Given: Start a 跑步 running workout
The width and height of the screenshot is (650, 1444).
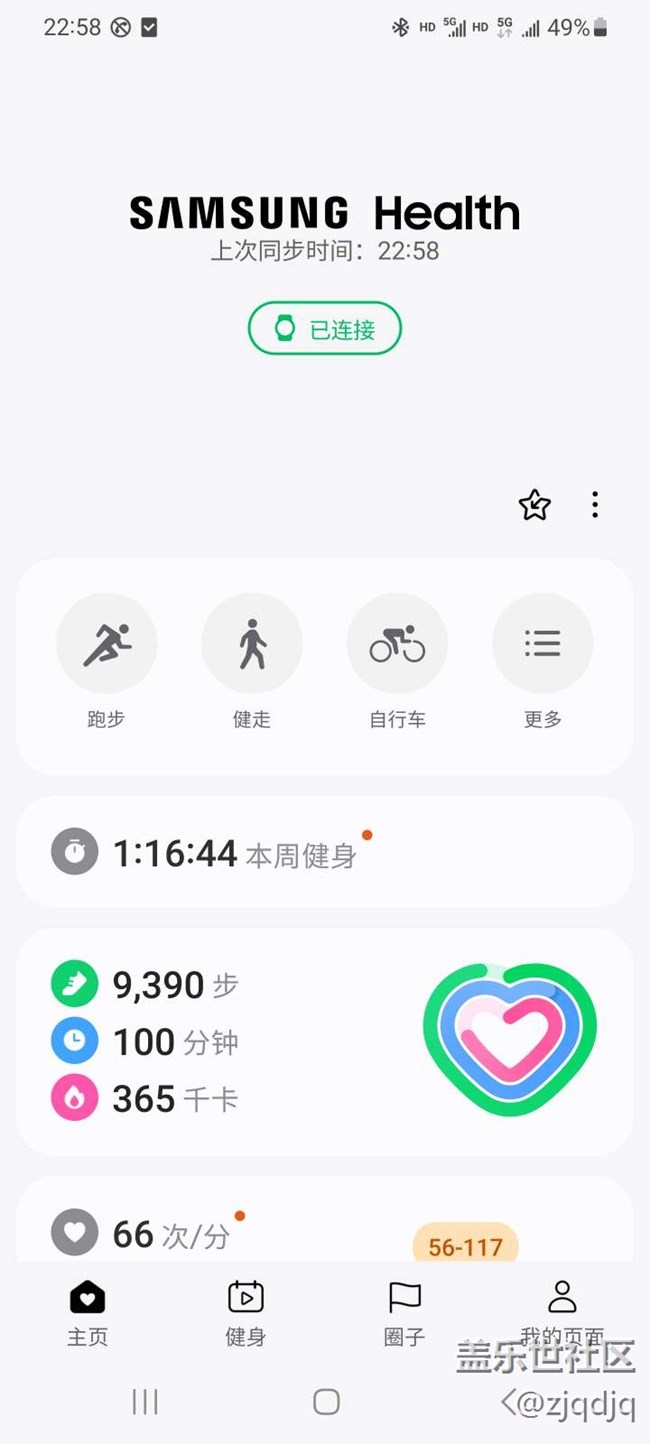Looking at the screenshot, I should (x=106, y=645).
